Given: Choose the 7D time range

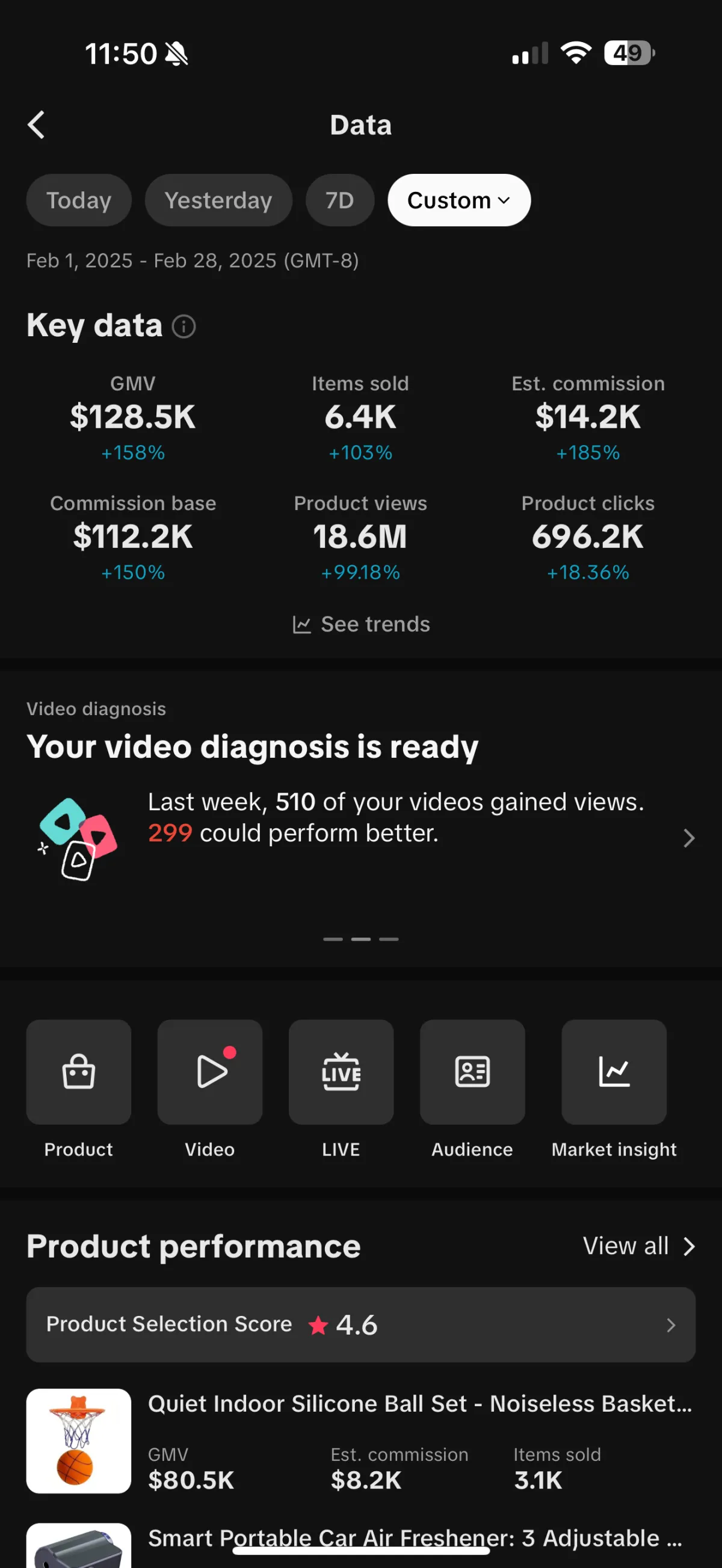Looking at the screenshot, I should [x=339, y=200].
